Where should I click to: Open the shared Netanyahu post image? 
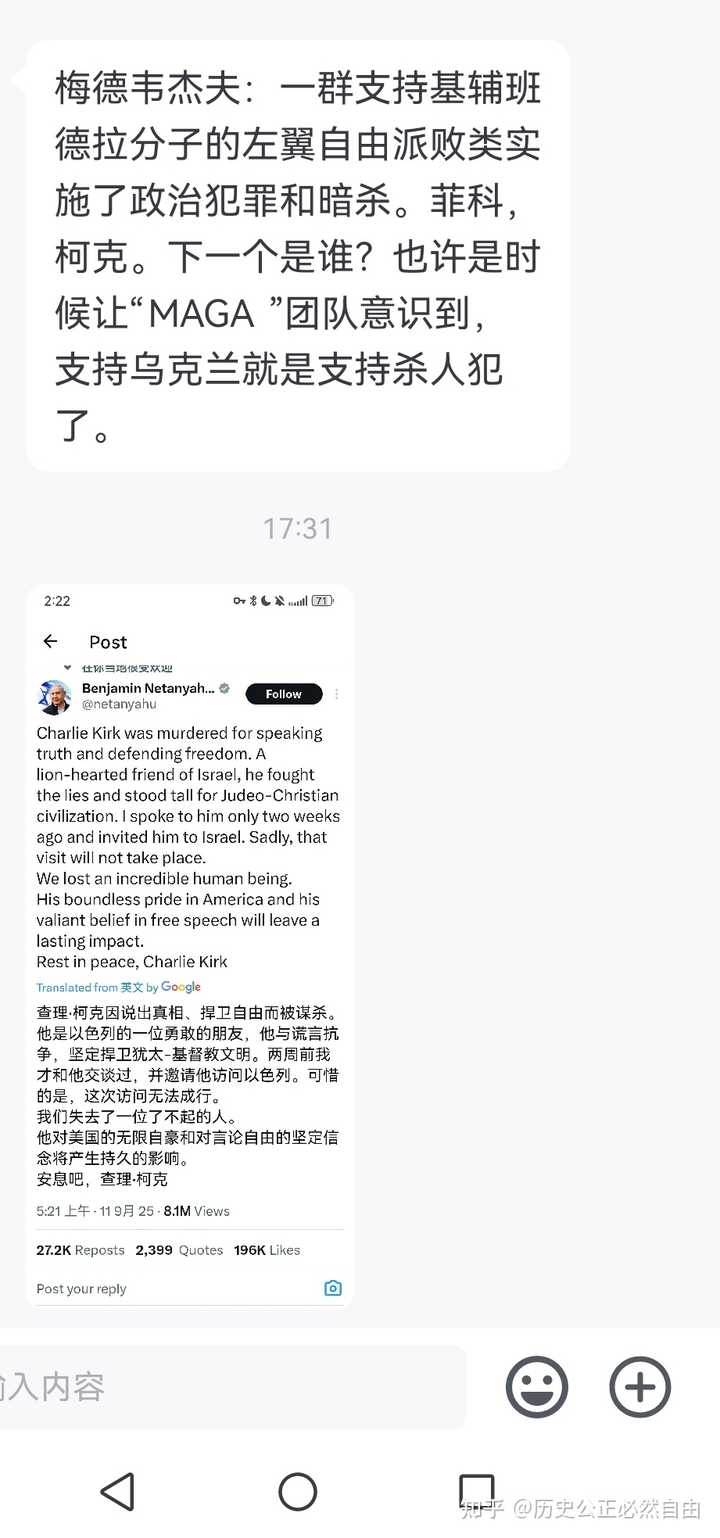coord(190,945)
